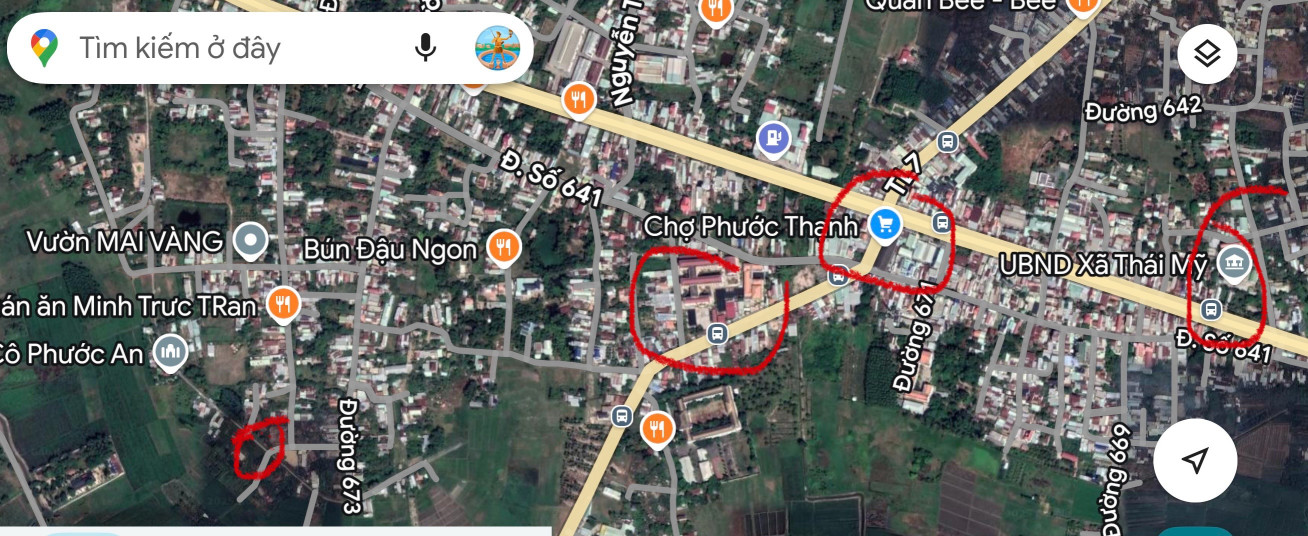The image size is (1308, 536).
Task: Tap the gas station marker
Action: click(772, 138)
